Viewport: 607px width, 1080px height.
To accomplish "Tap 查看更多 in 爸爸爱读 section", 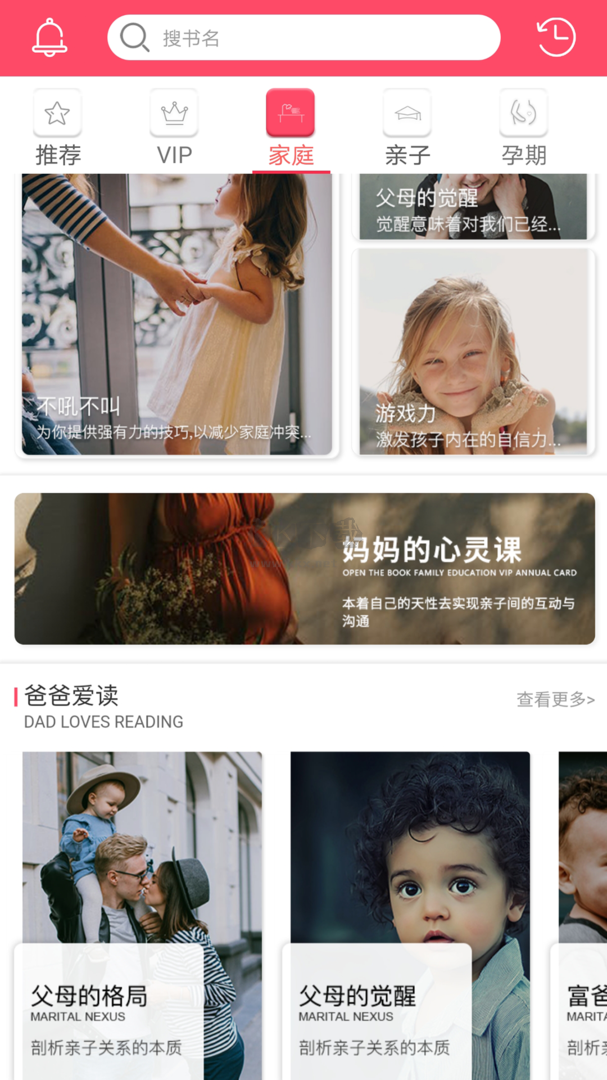I will coord(555,699).
